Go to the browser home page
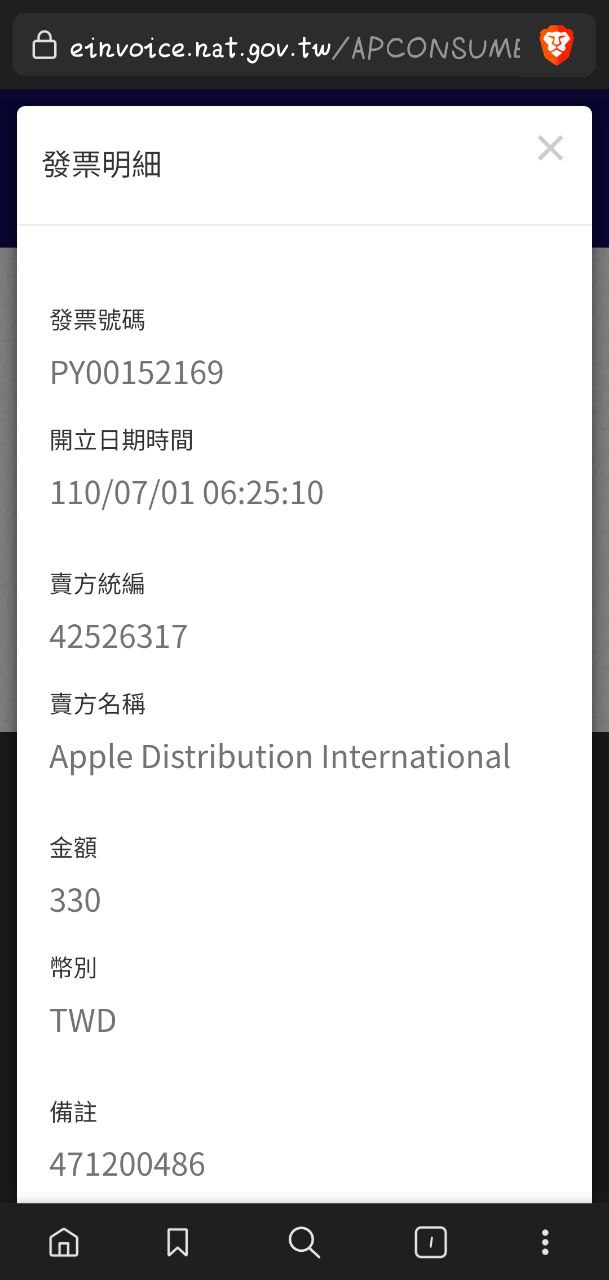This screenshot has height=1280, width=609. 63,1242
